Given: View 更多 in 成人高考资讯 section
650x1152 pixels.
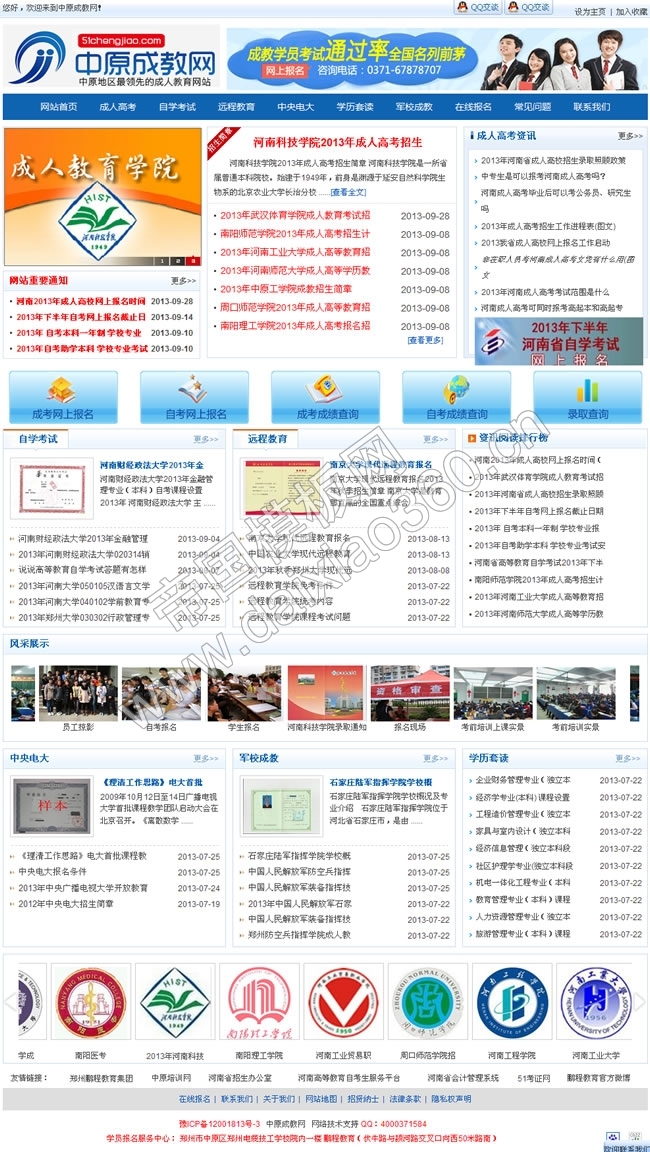Looking at the screenshot, I should (629, 136).
